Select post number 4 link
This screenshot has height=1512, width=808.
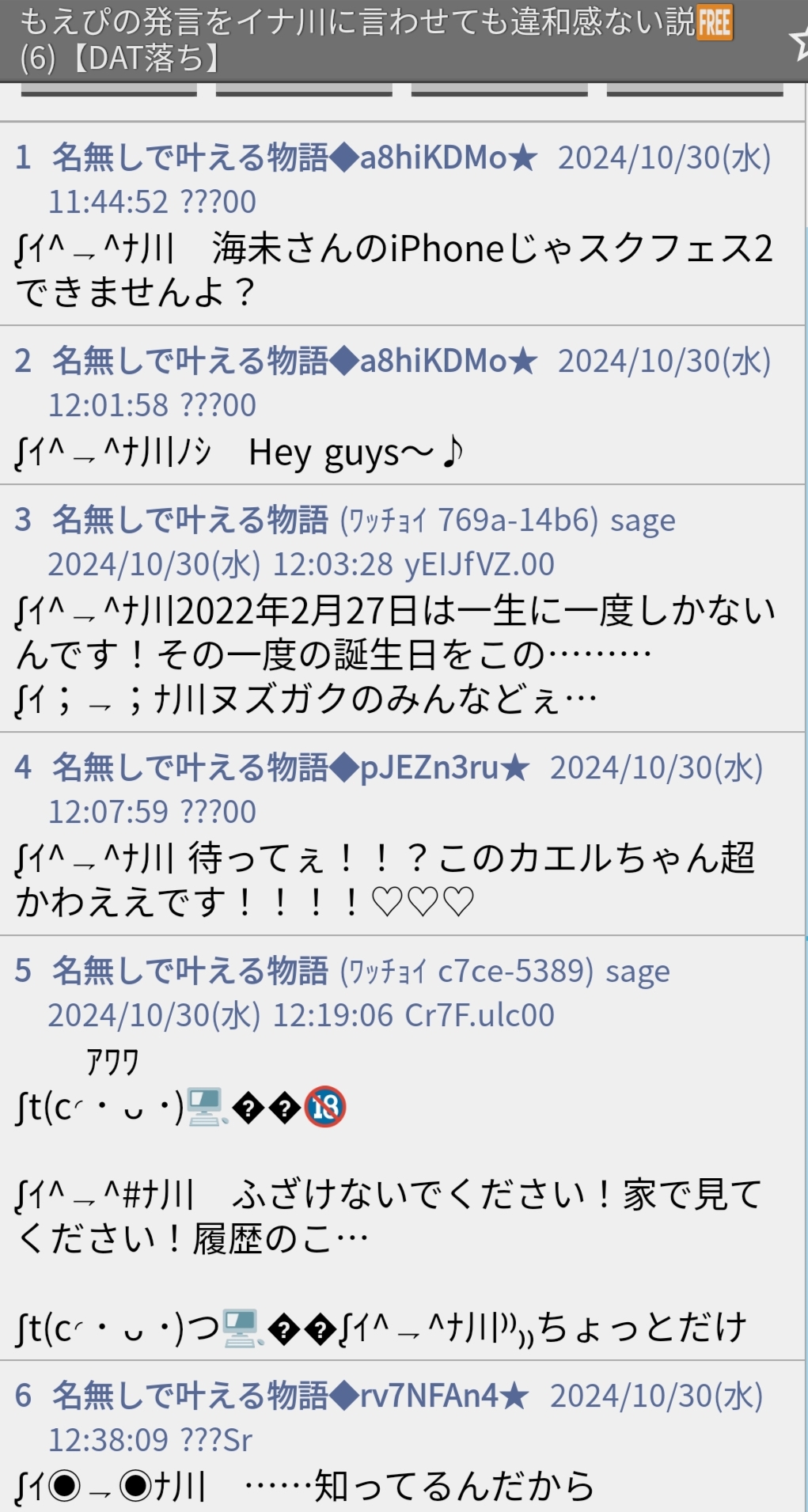23,767
